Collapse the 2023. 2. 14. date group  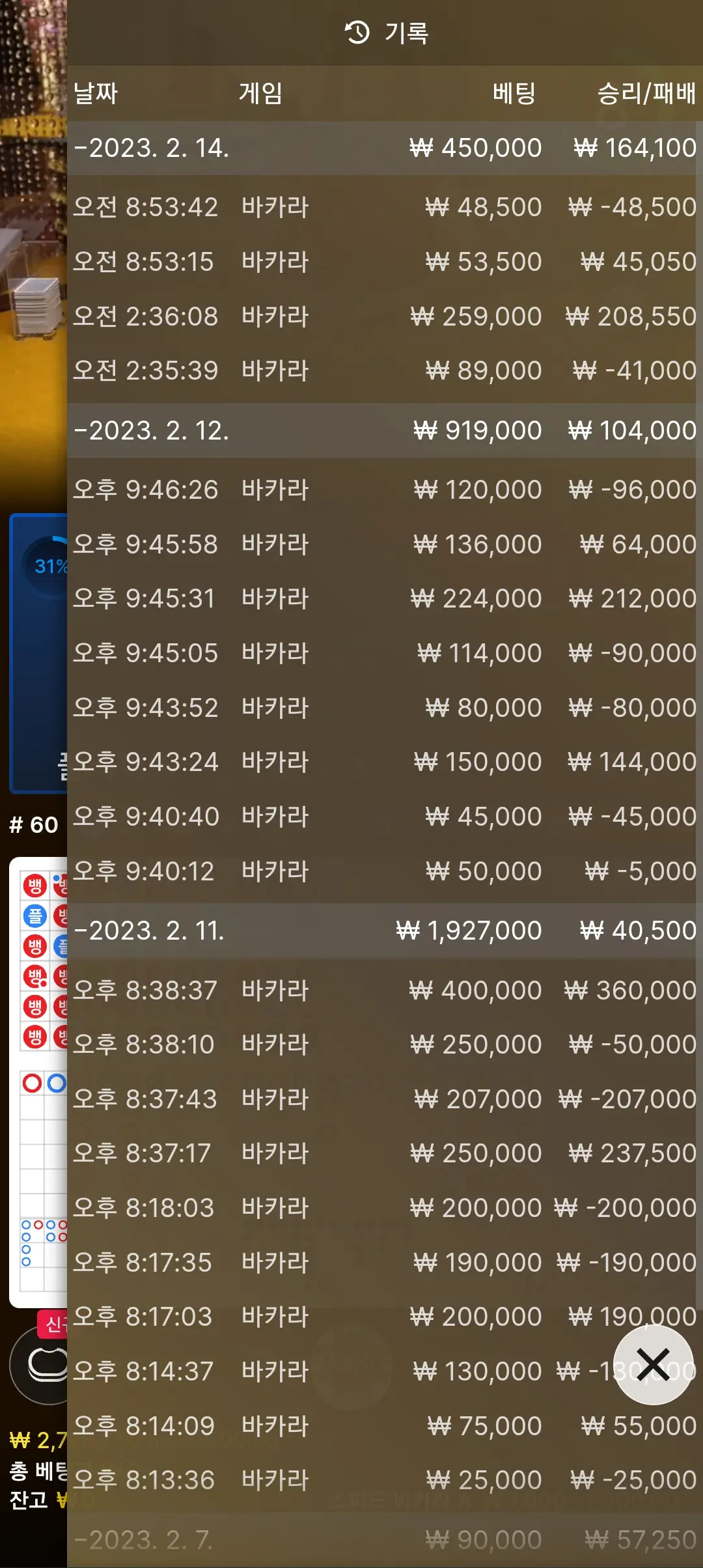pos(385,148)
